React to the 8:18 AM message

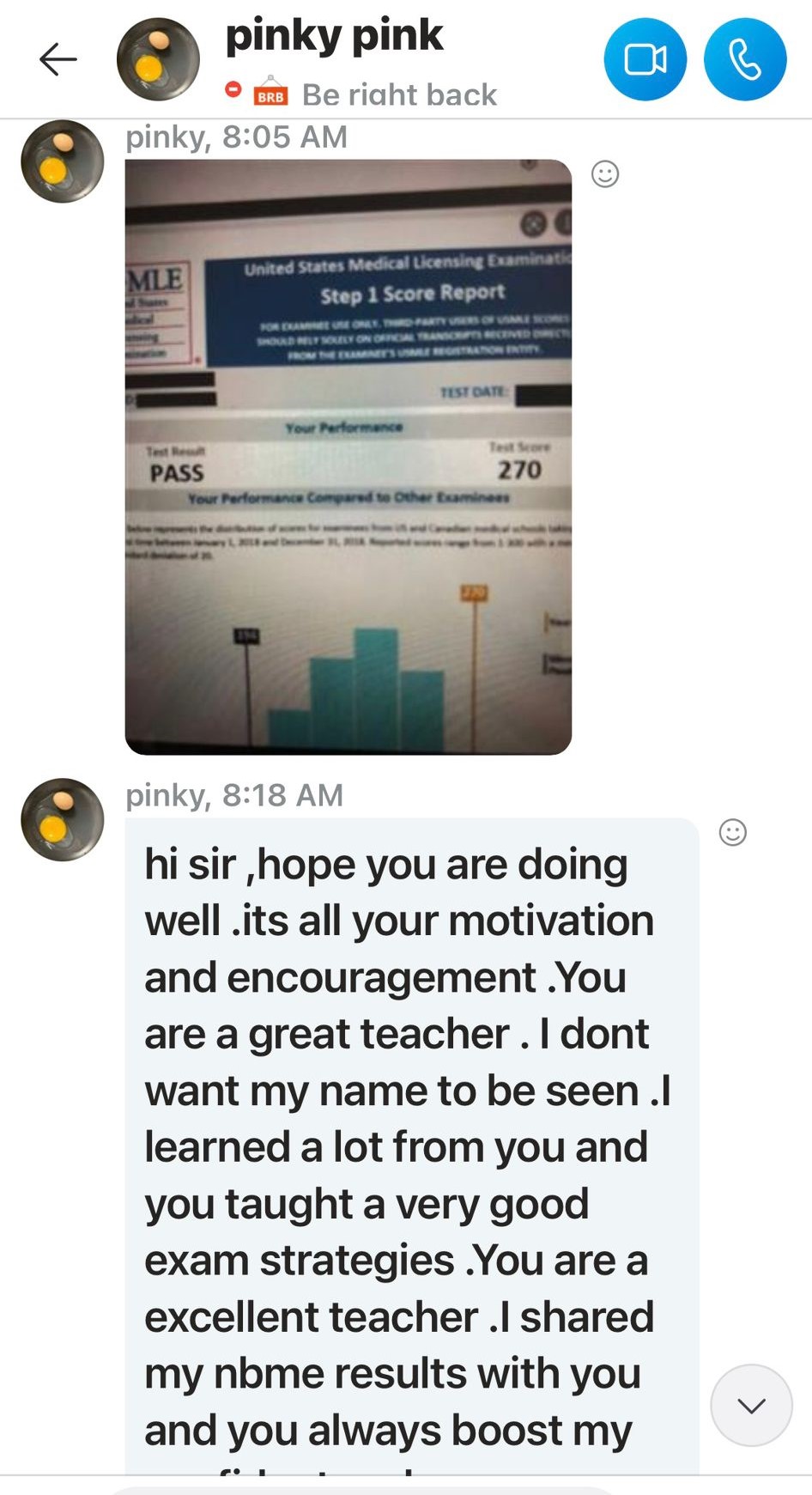[x=732, y=832]
